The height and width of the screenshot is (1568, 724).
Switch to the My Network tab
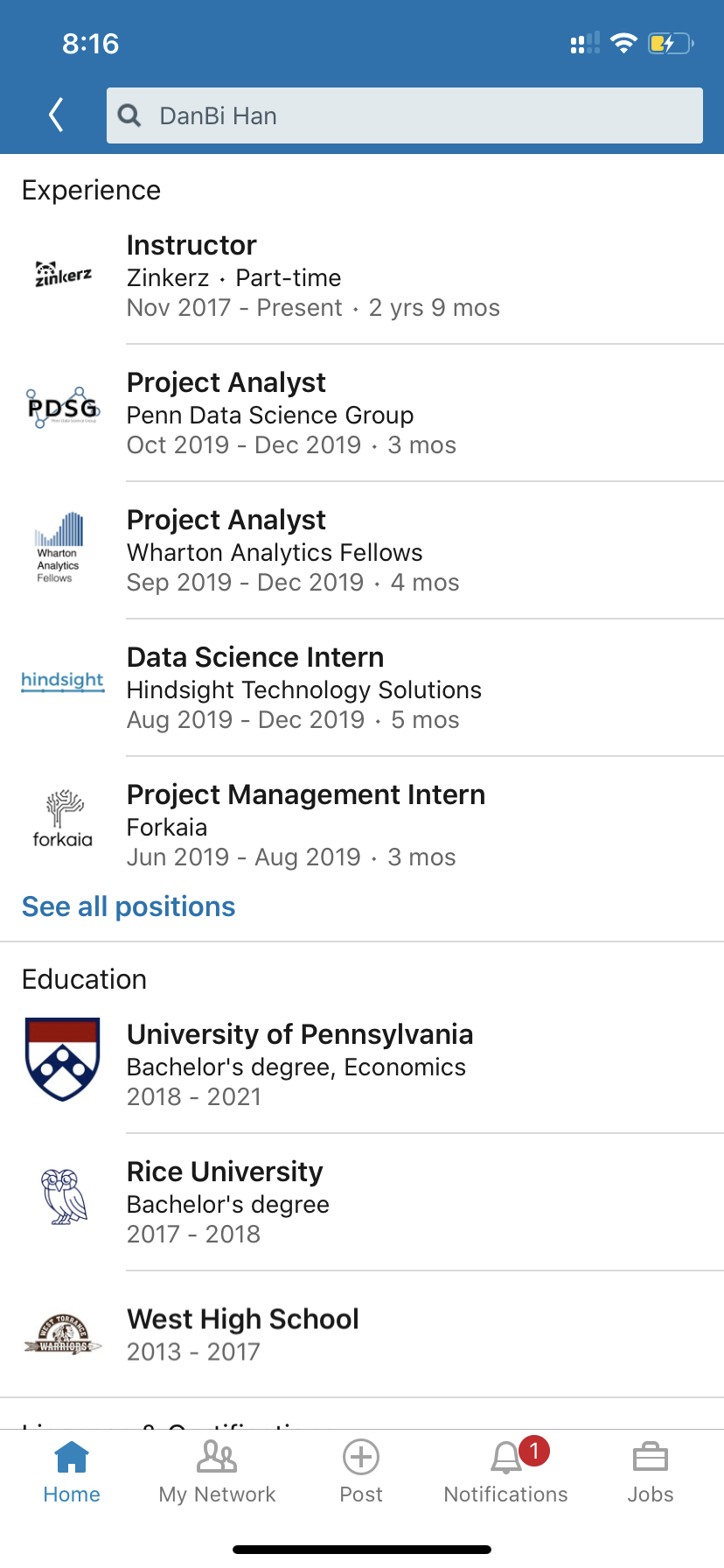(217, 1472)
